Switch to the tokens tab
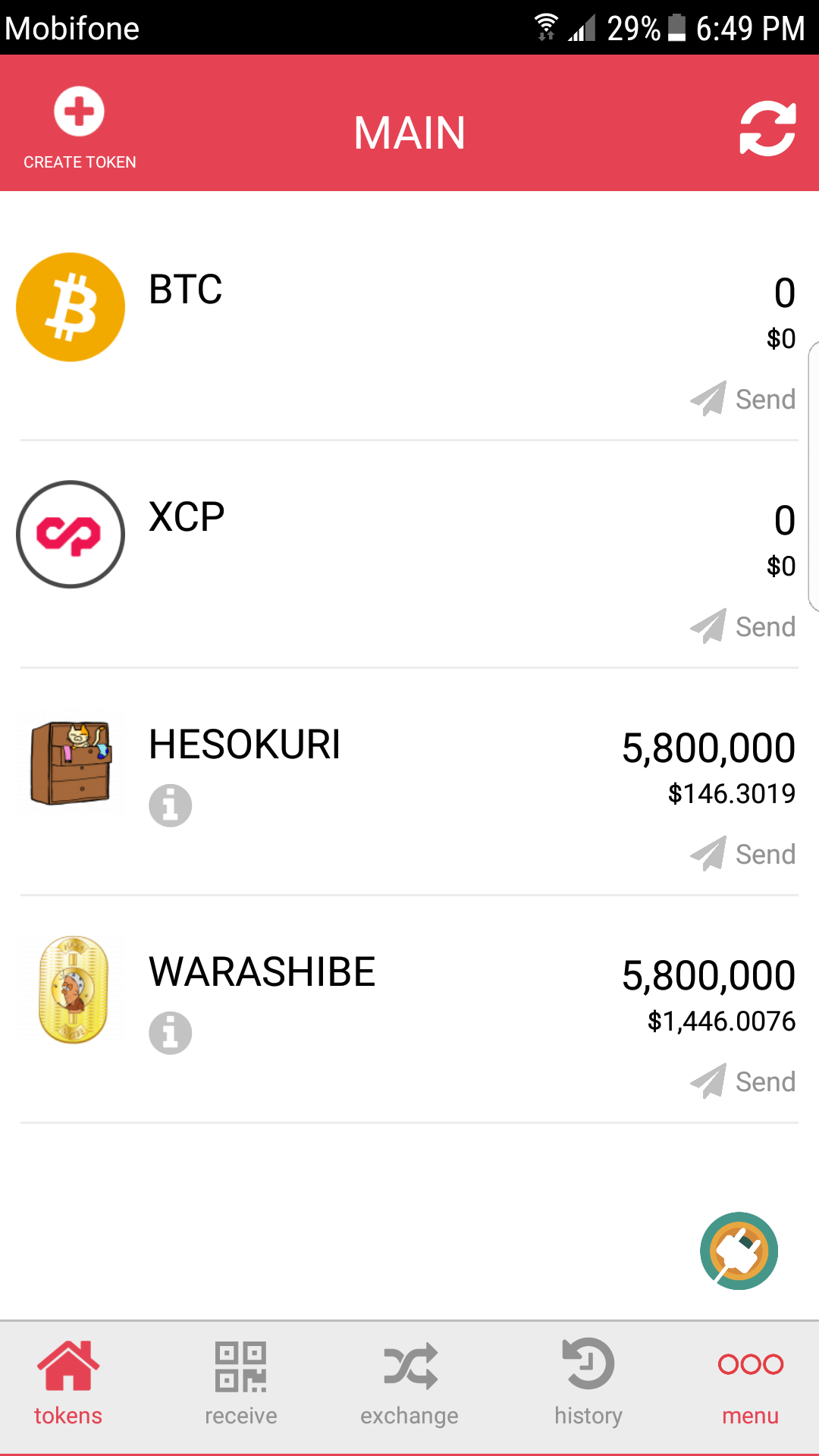 click(x=68, y=1384)
